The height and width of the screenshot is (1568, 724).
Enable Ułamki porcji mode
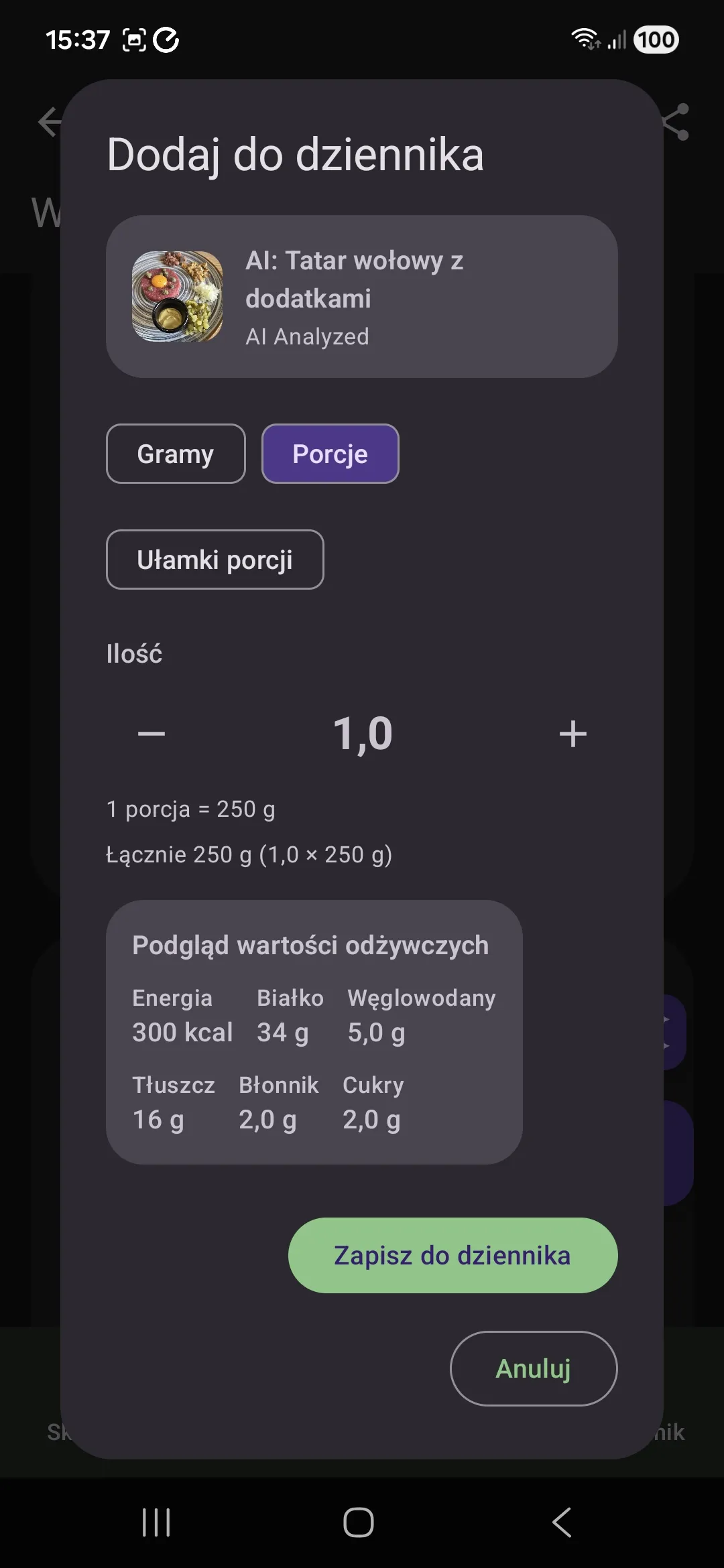click(x=215, y=560)
